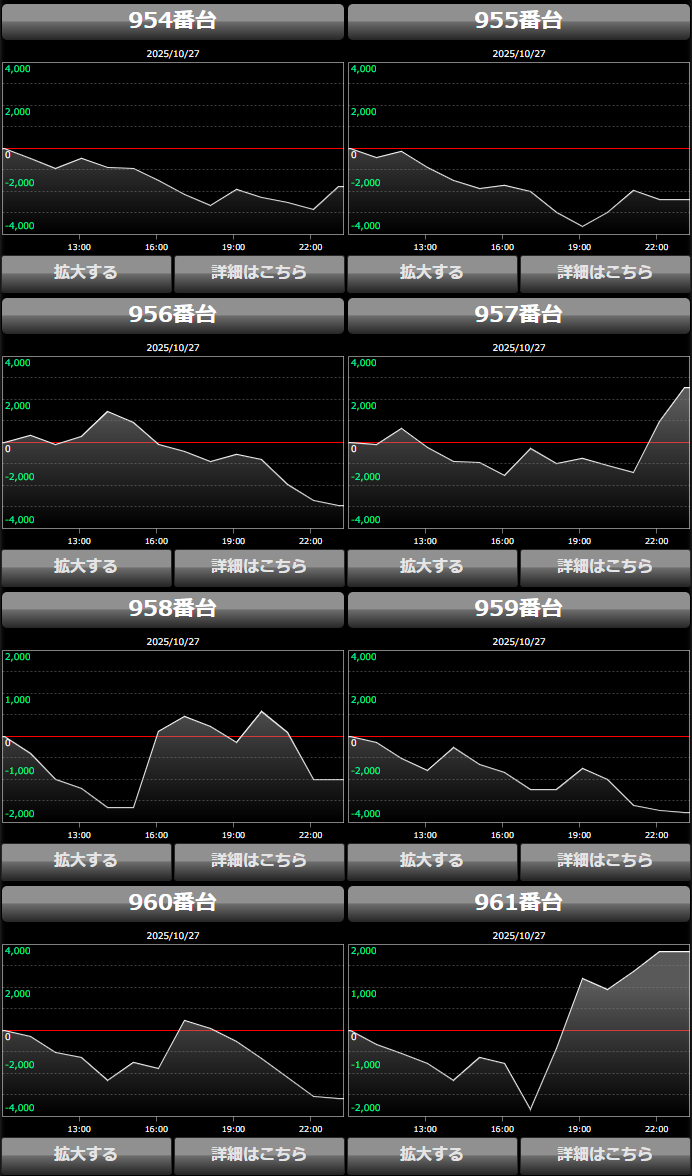Enlarge the chart of 960番台
Image resolution: width=692 pixels, height=1176 pixels.
click(86, 1154)
